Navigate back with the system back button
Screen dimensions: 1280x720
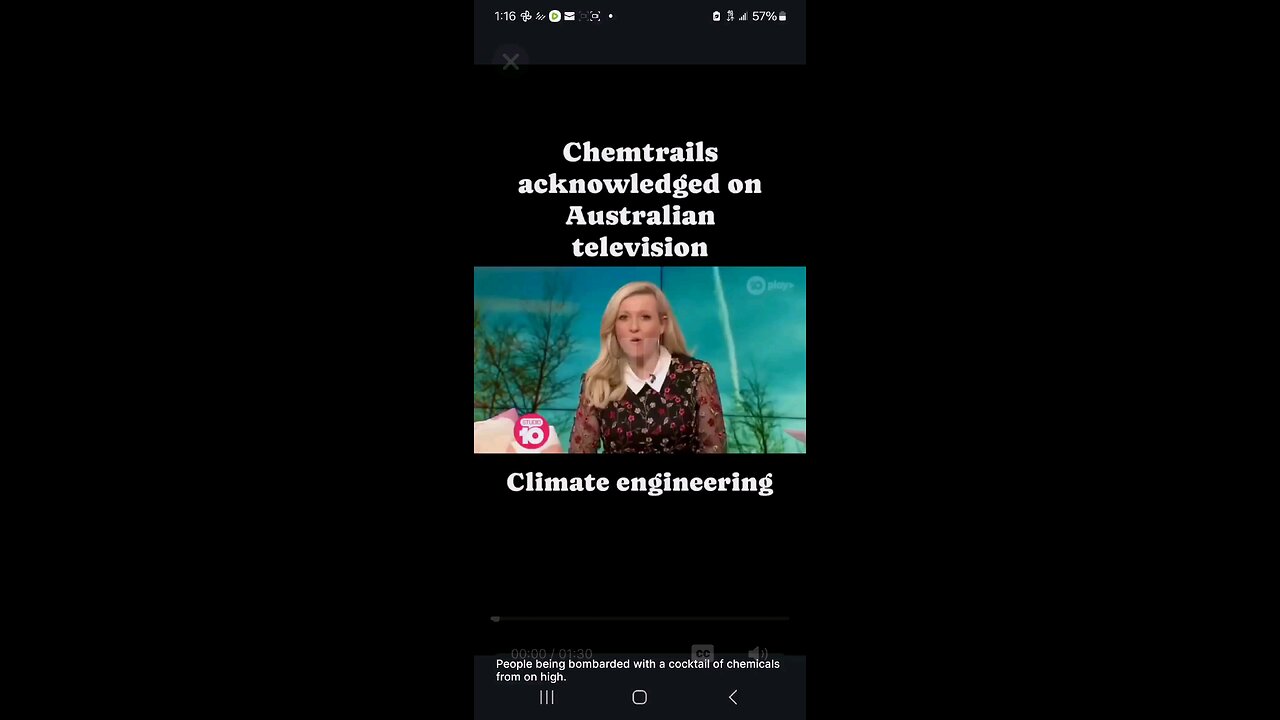733,698
